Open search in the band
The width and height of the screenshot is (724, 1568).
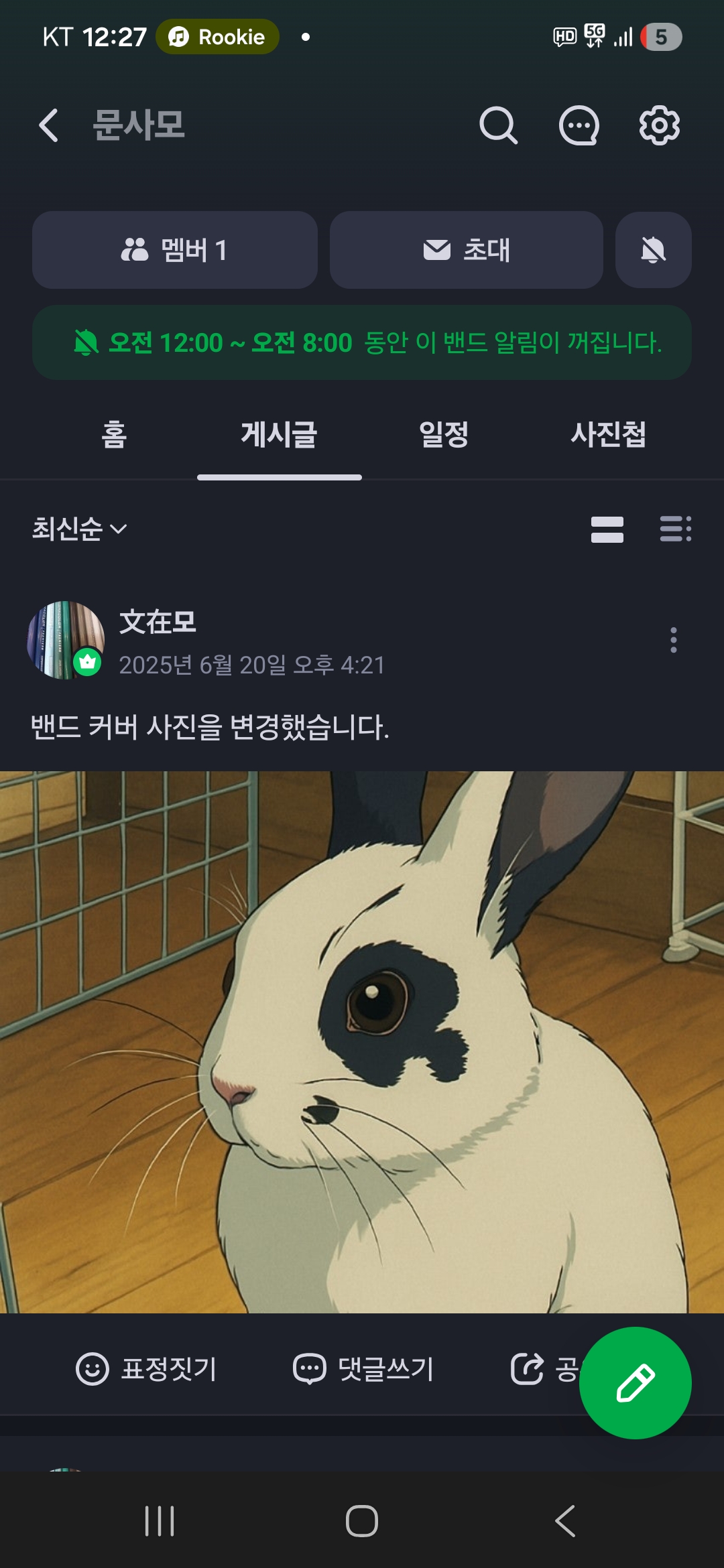[498, 125]
